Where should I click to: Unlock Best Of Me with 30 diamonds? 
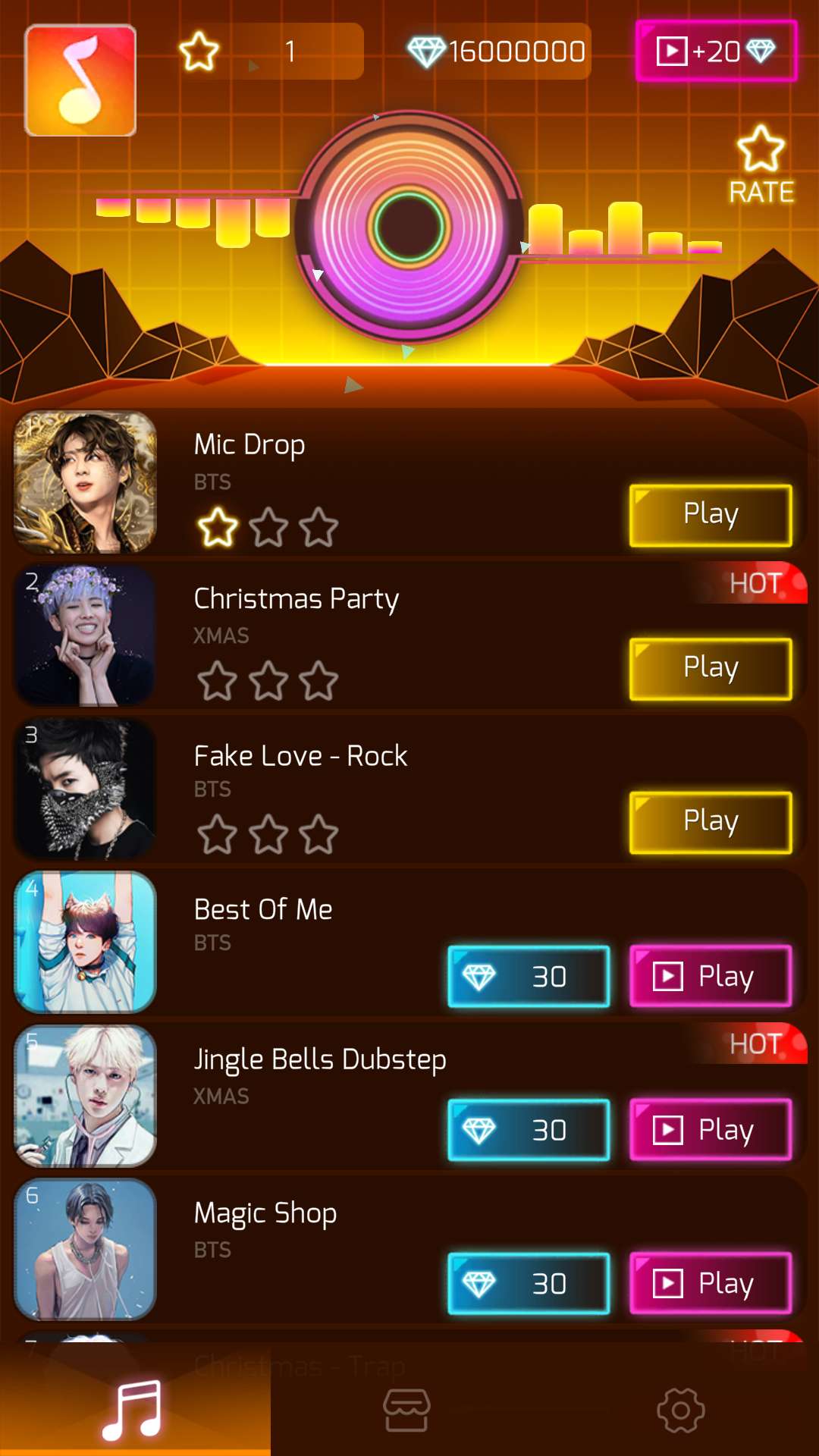[529, 976]
